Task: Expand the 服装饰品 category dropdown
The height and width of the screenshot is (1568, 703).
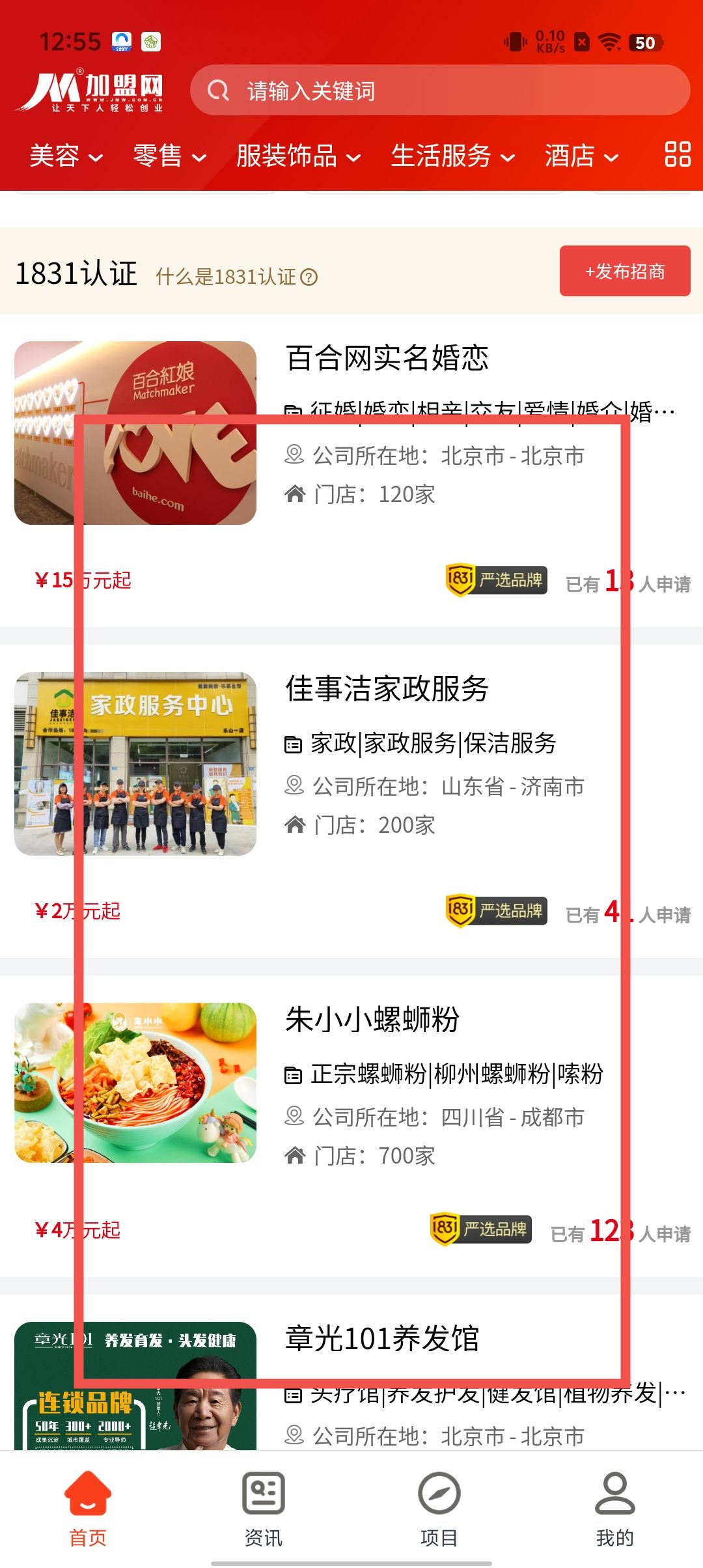Action: click(298, 156)
